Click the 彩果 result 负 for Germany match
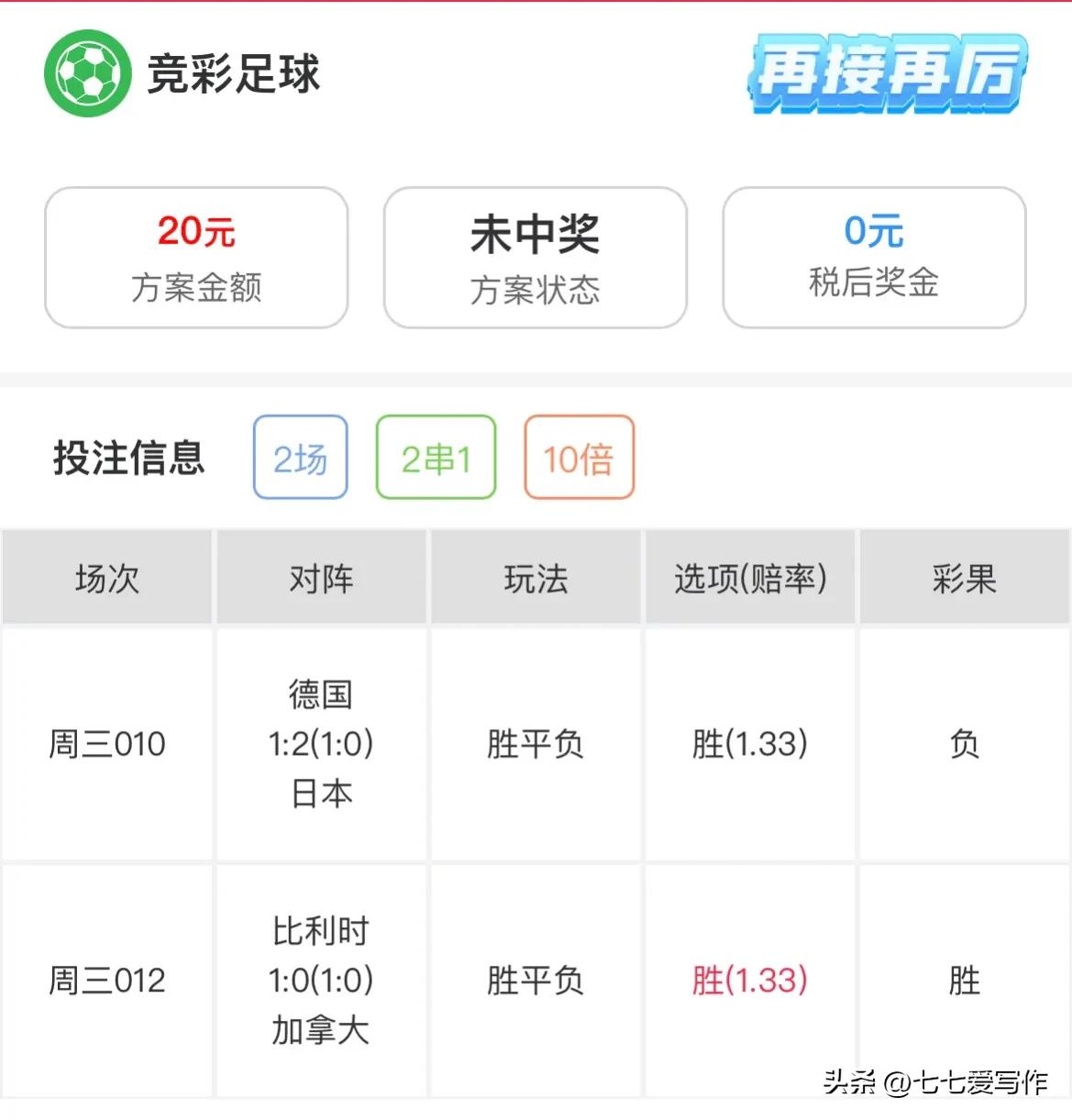The width and height of the screenshot is (1072, 1120). [x=965, y=744]
